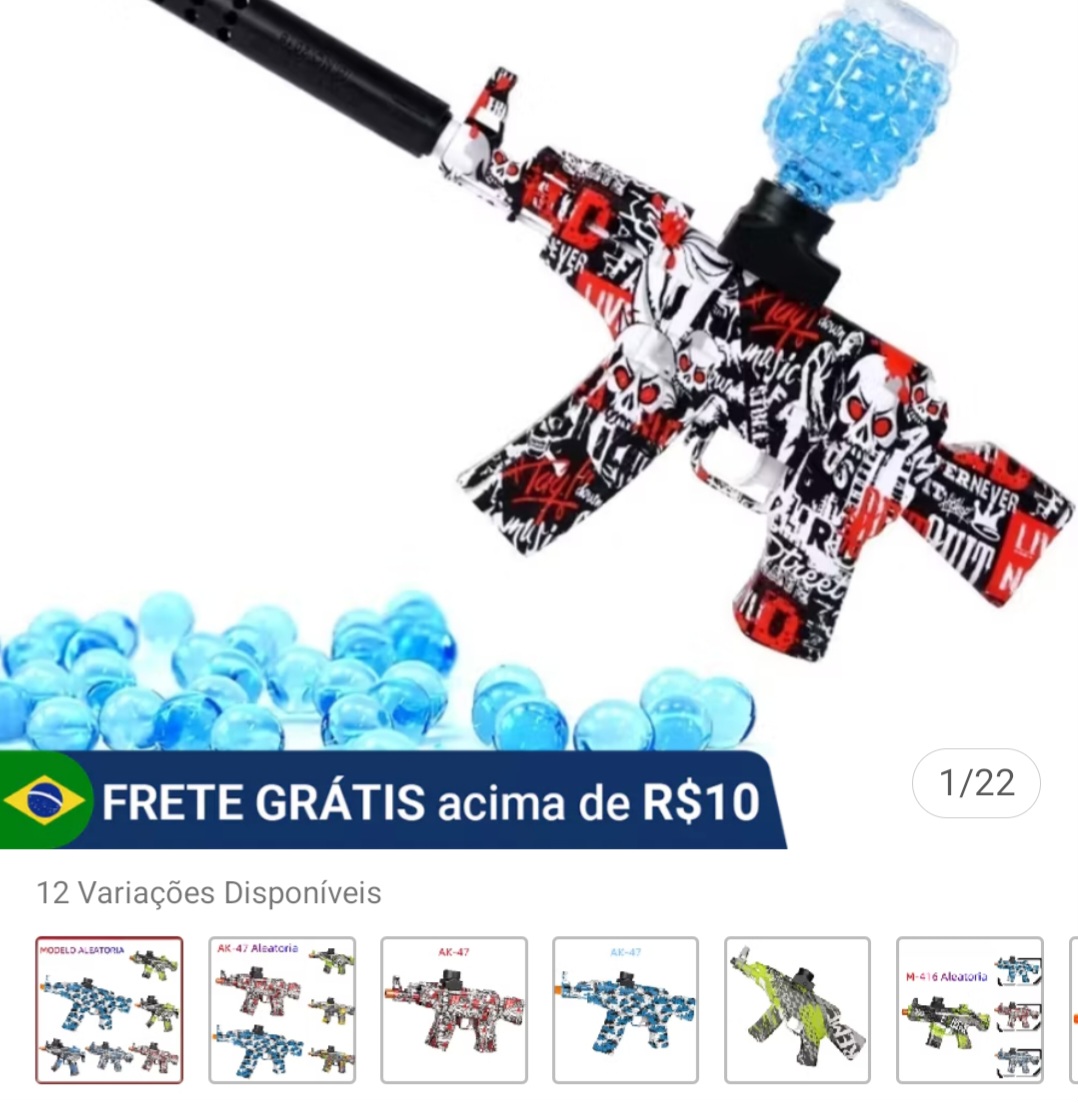
Task: Choose the AK-47 Aleatoria variation
Action: [282, 1009]
